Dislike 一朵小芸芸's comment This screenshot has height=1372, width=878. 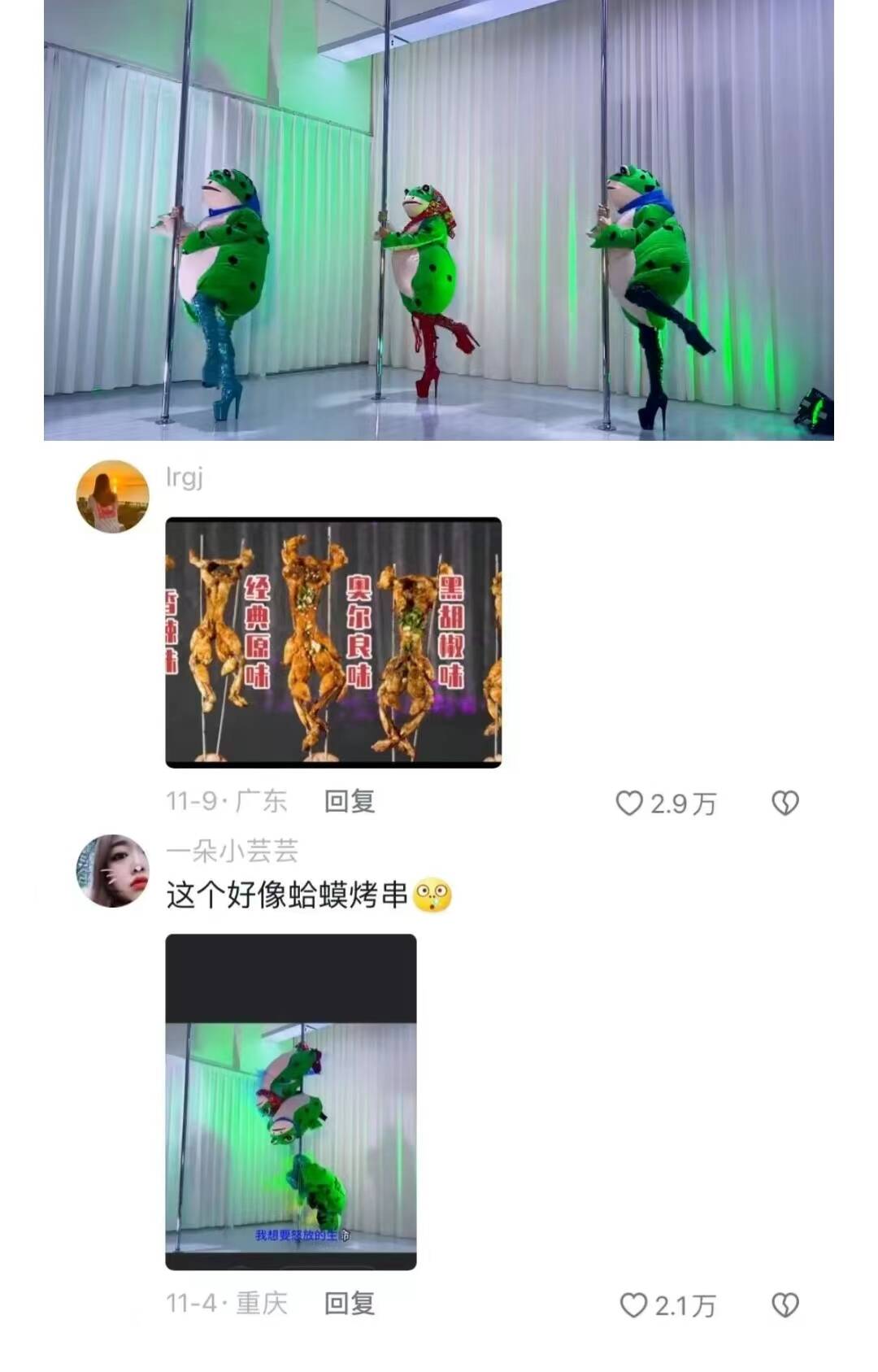(785, 1305)
